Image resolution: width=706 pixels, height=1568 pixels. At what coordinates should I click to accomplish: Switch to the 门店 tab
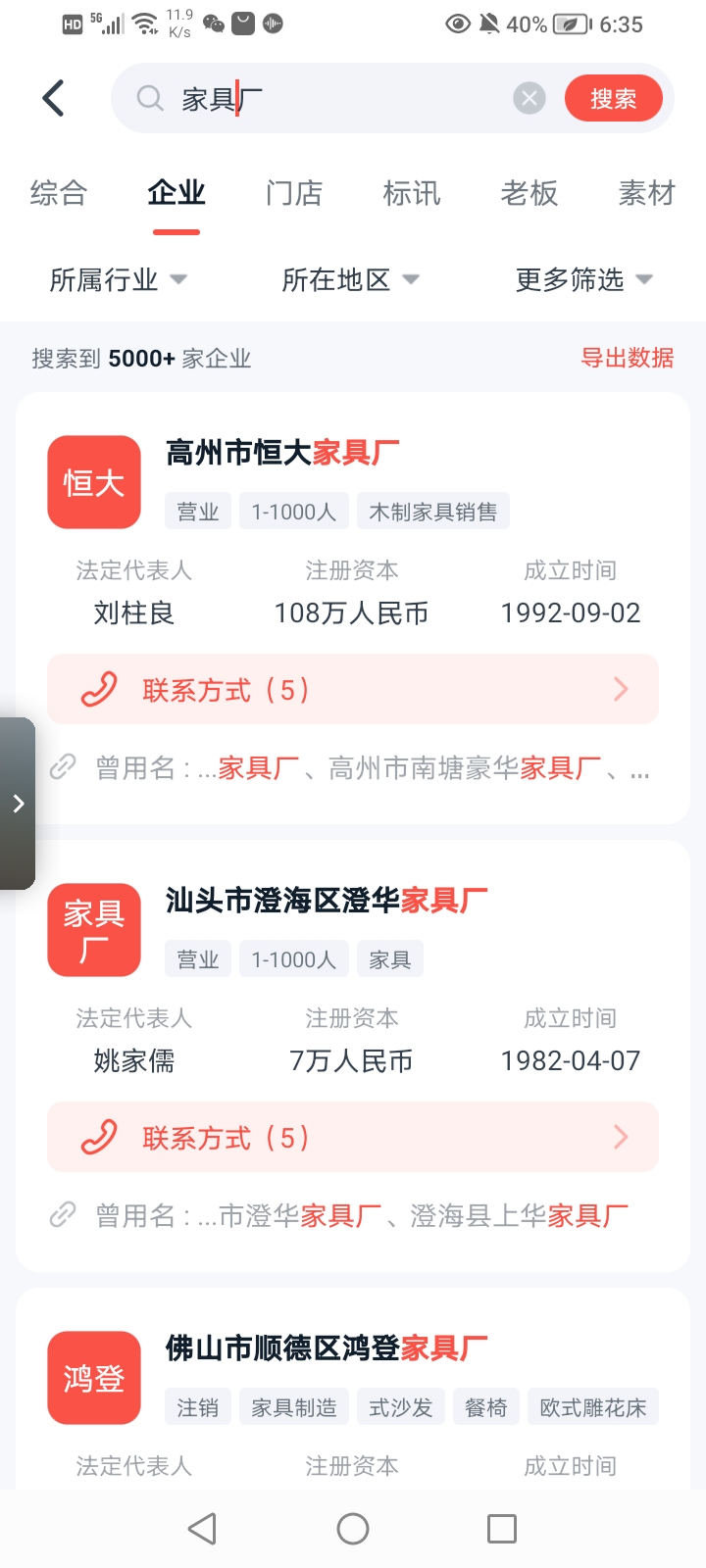(x=294, y=193)
